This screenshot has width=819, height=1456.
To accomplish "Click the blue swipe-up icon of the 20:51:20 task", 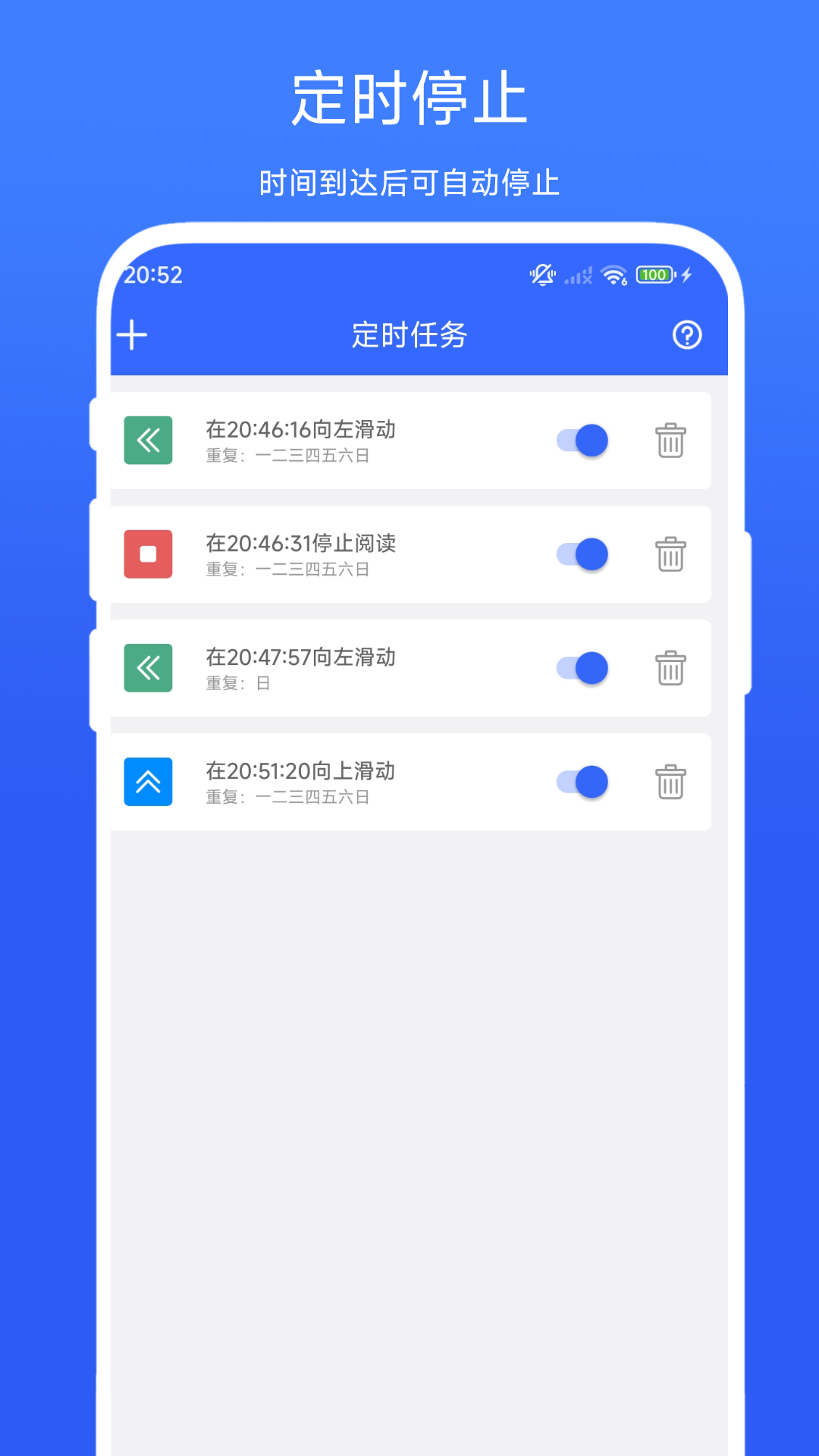I will pyautogui.click(x=148, y=781).
